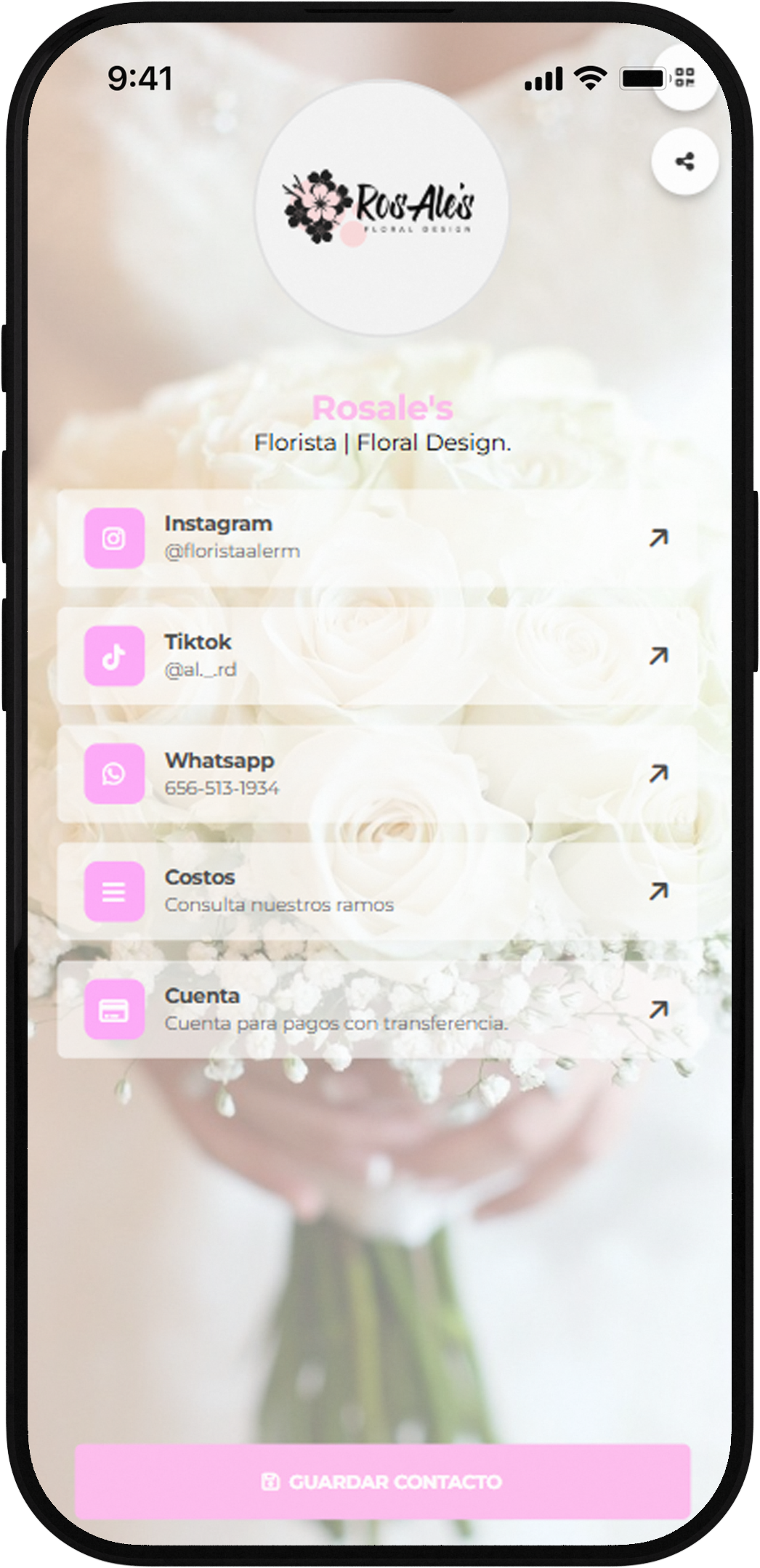This screenshot has height=1568, width=760.
Task: Open the Tiktok profile link
Action: (377, 656)
